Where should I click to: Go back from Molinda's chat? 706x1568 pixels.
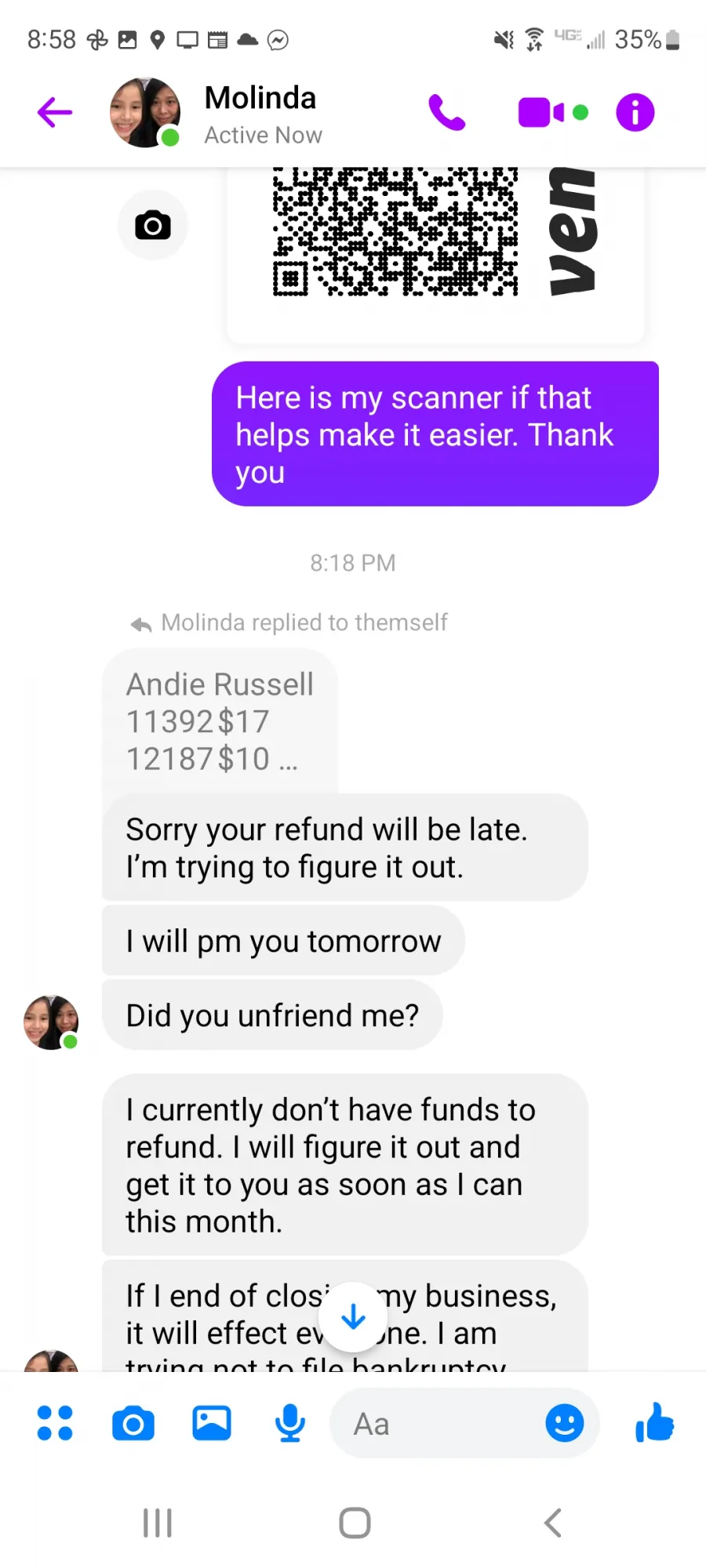(55, 112)
